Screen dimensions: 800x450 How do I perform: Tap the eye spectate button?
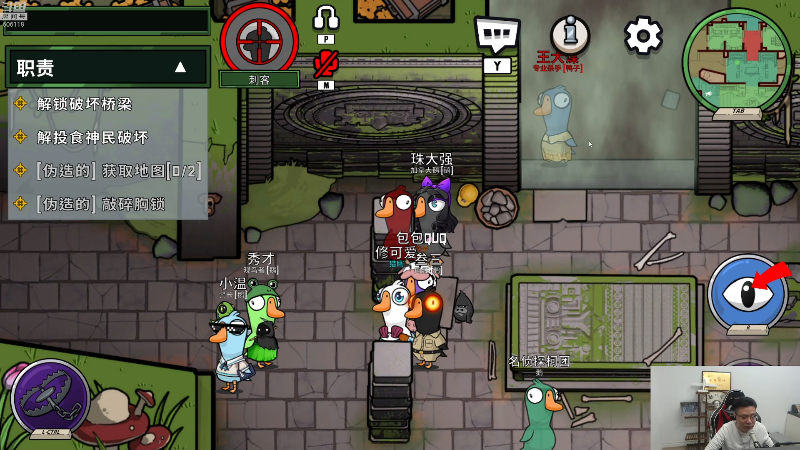748,293
